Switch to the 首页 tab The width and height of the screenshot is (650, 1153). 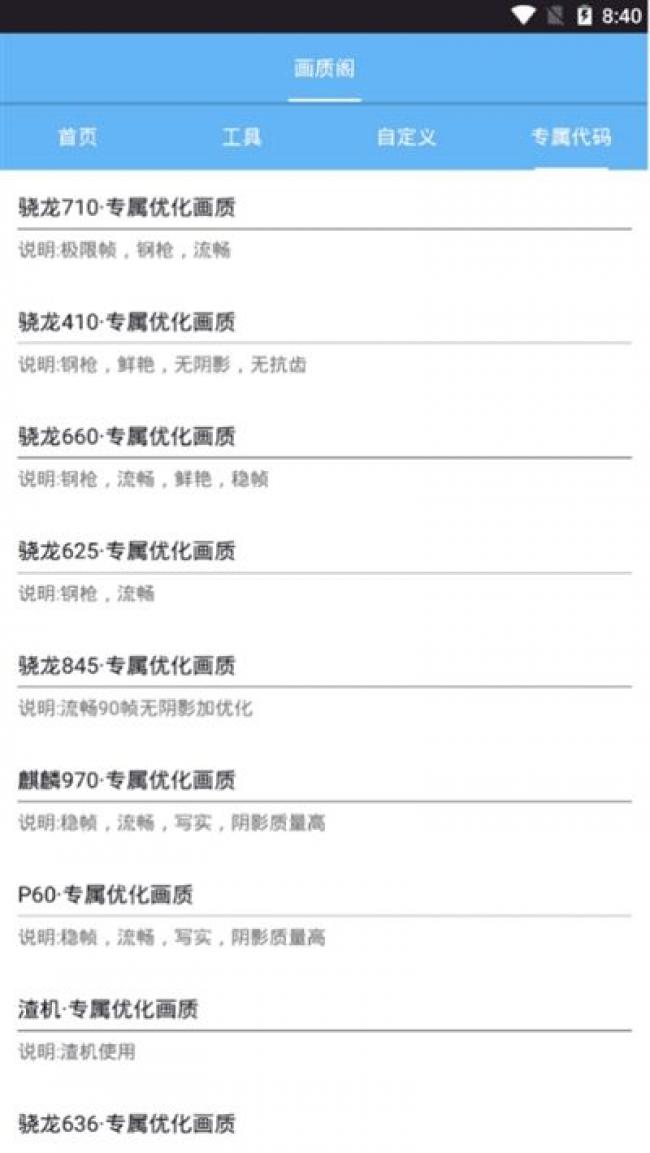click(78, 137)
